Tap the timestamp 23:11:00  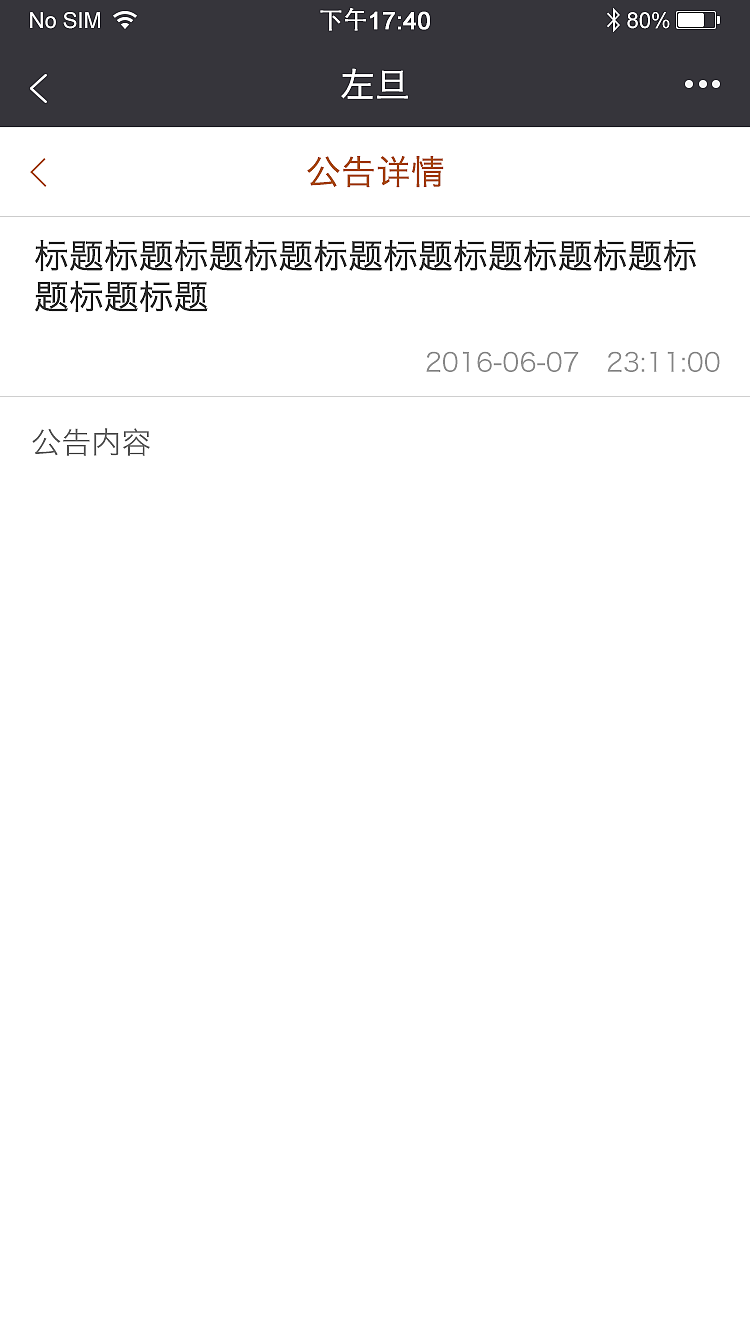point(663,362)
